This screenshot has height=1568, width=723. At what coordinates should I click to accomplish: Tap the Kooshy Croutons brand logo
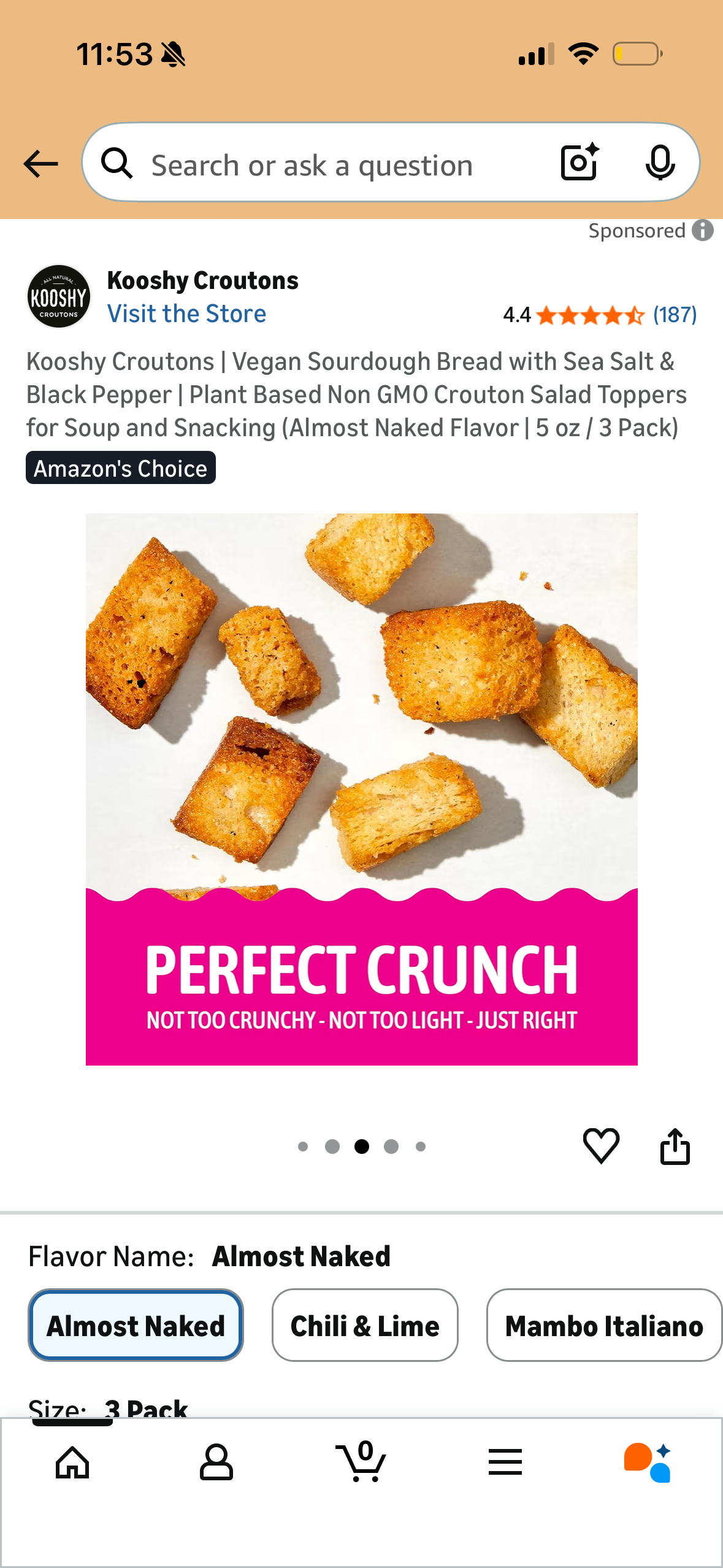coord(58,296)
